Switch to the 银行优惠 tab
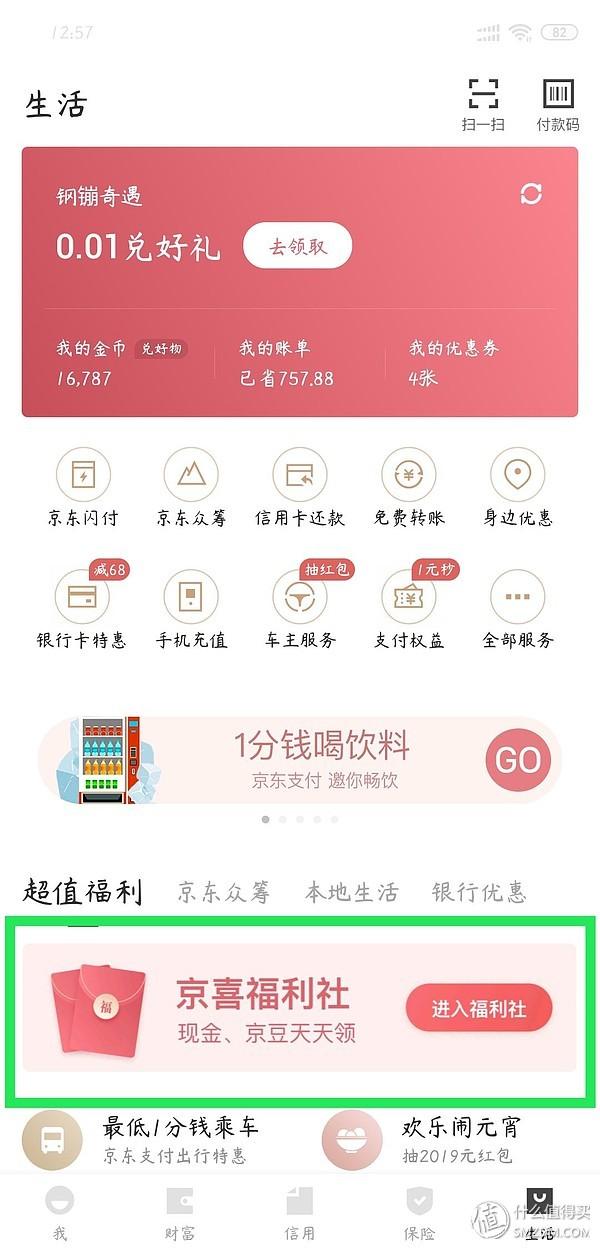 click(478, 892)
